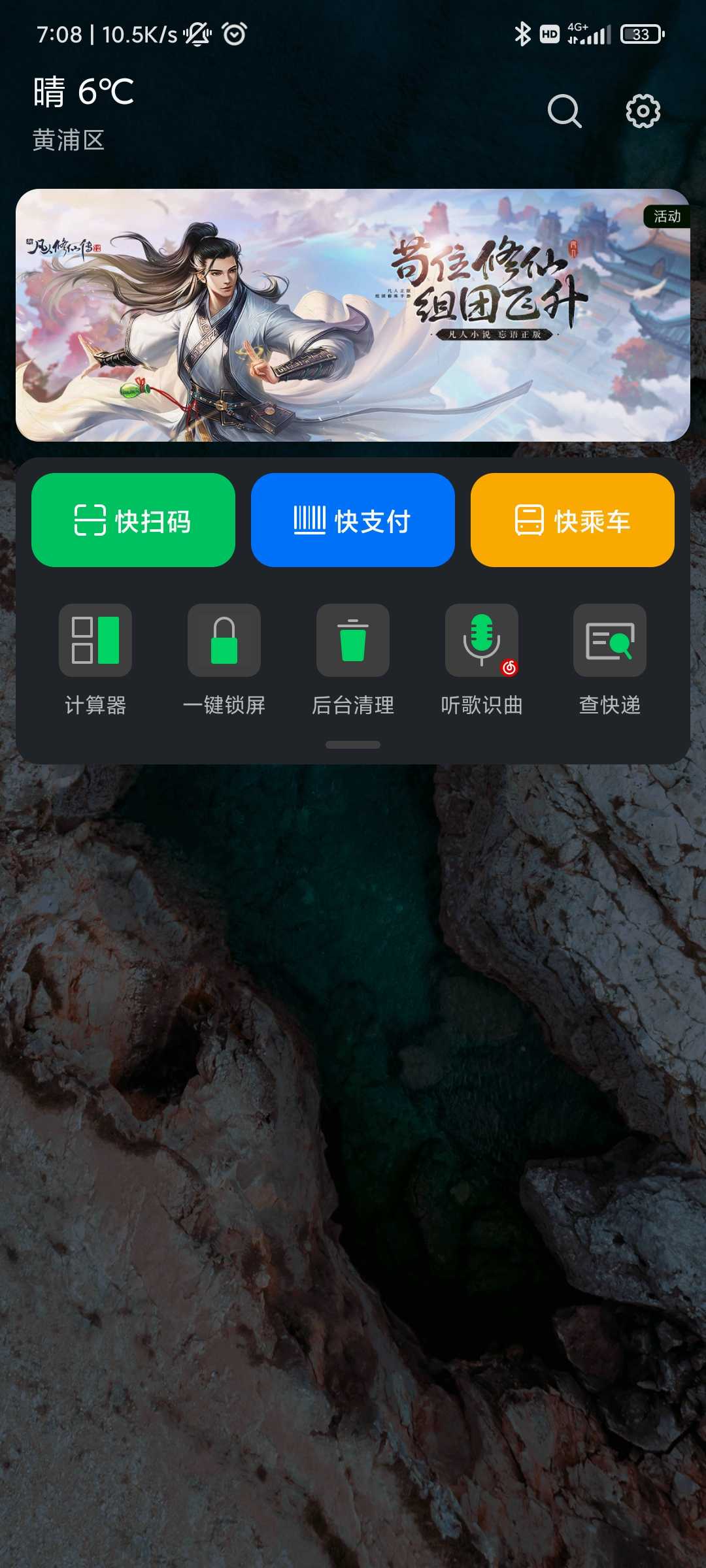Tap the 快扫码 button
This screenshot has width=706, height=1568.
pyautogui.click(x=133, y=520)
